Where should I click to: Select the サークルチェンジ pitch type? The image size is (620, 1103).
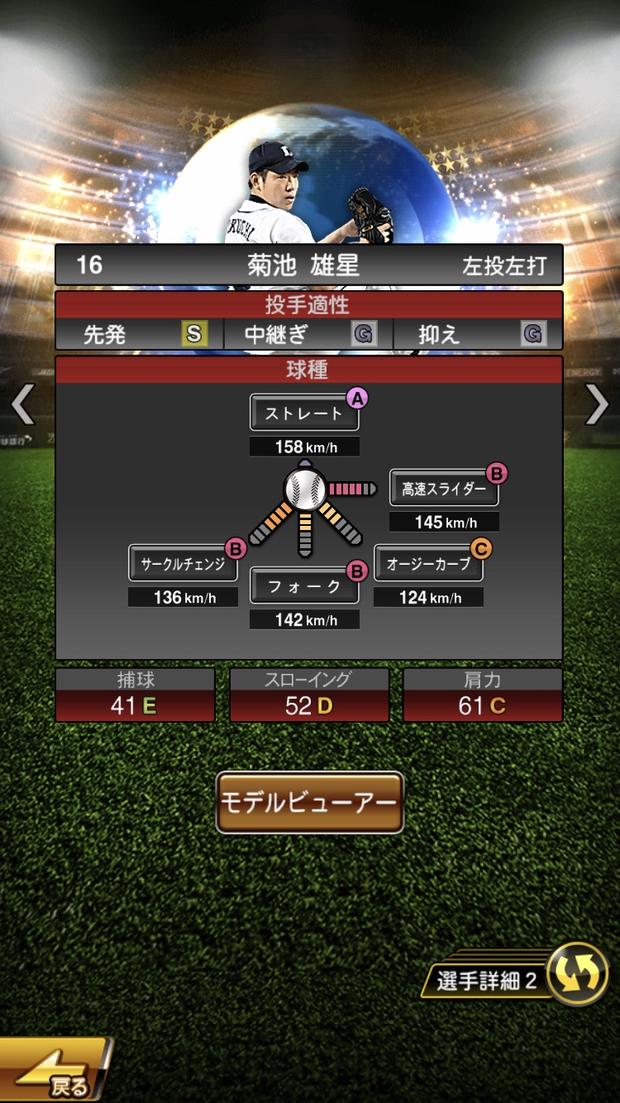click(183, 563)
